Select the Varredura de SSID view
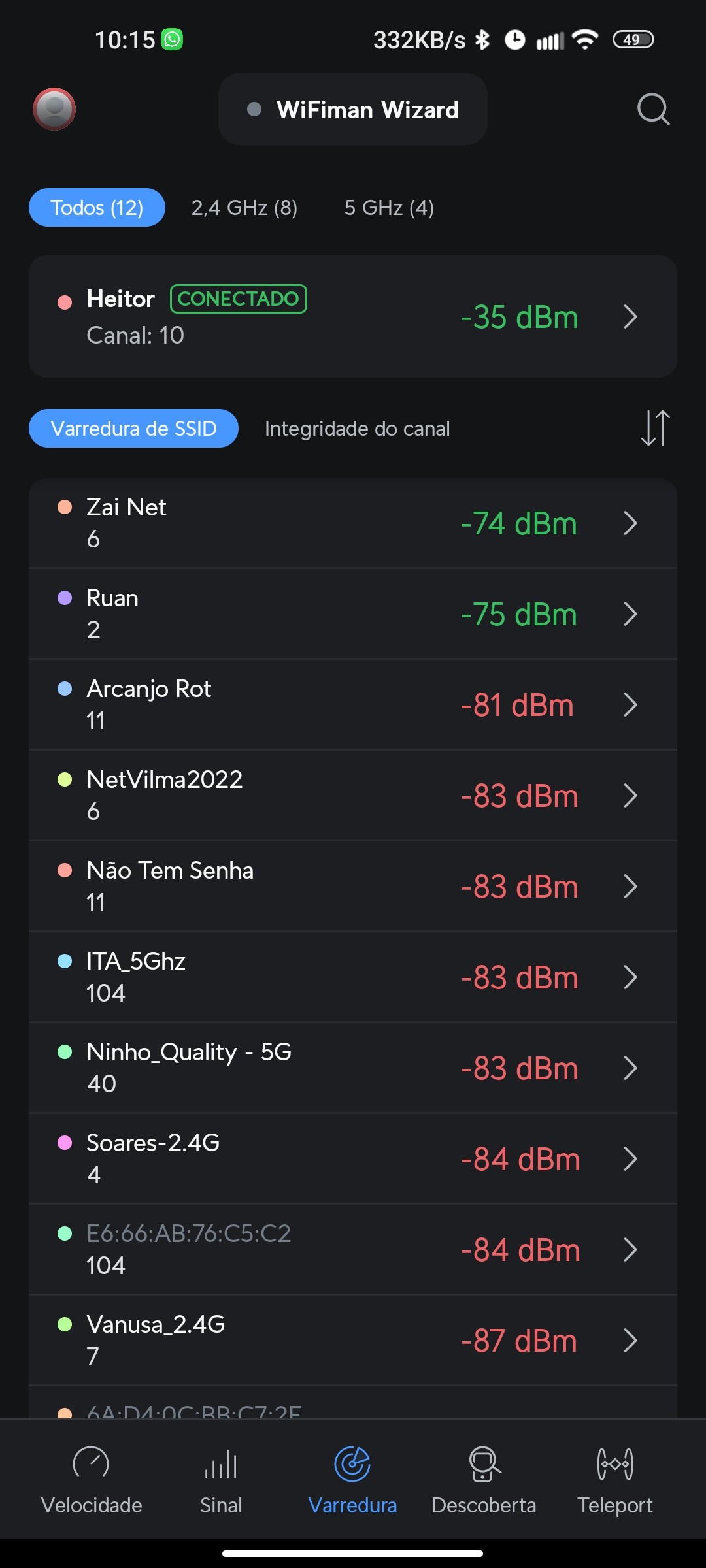This screenshot has width=706, height=1568. click(133, 429)
